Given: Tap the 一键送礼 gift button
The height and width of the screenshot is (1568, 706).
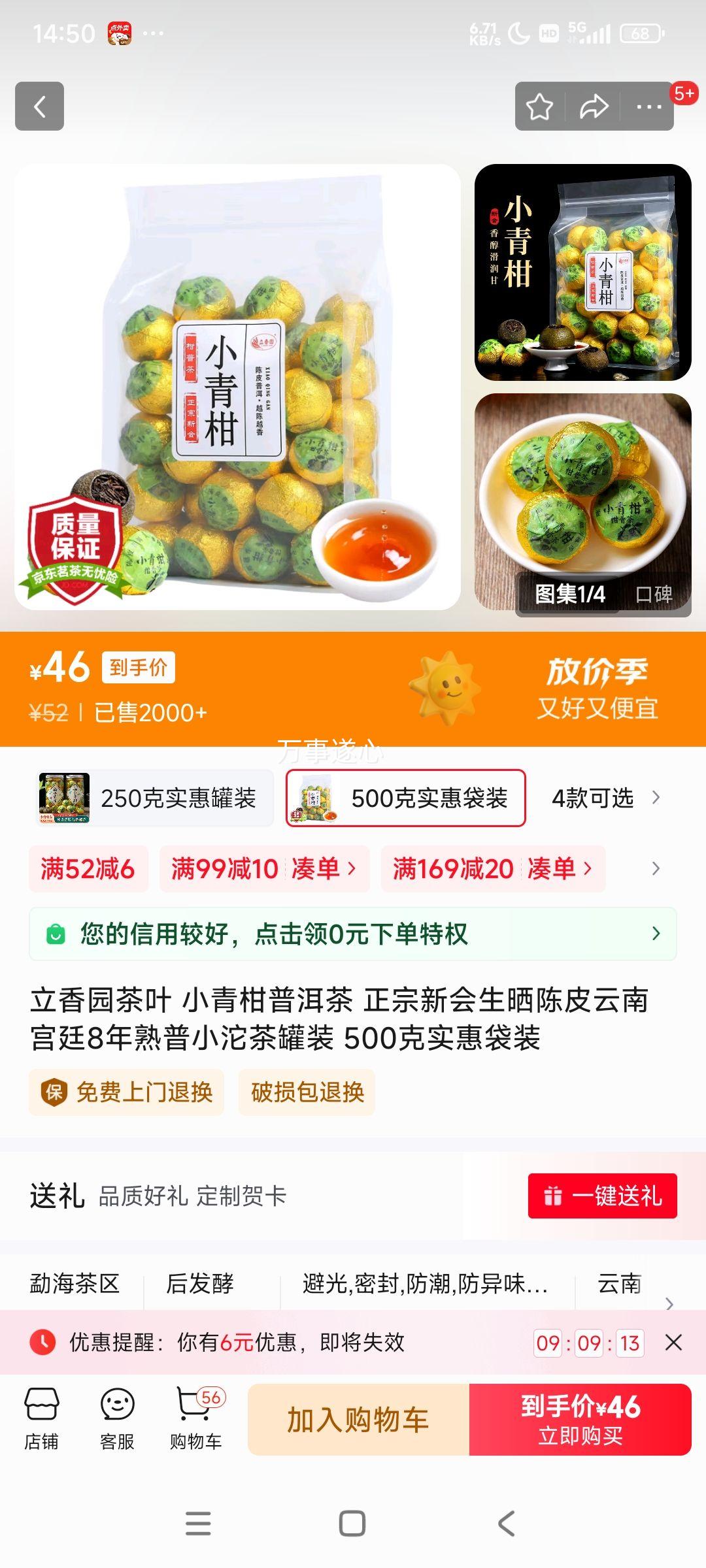Looking at the screenshot, I should point(602,1196).
